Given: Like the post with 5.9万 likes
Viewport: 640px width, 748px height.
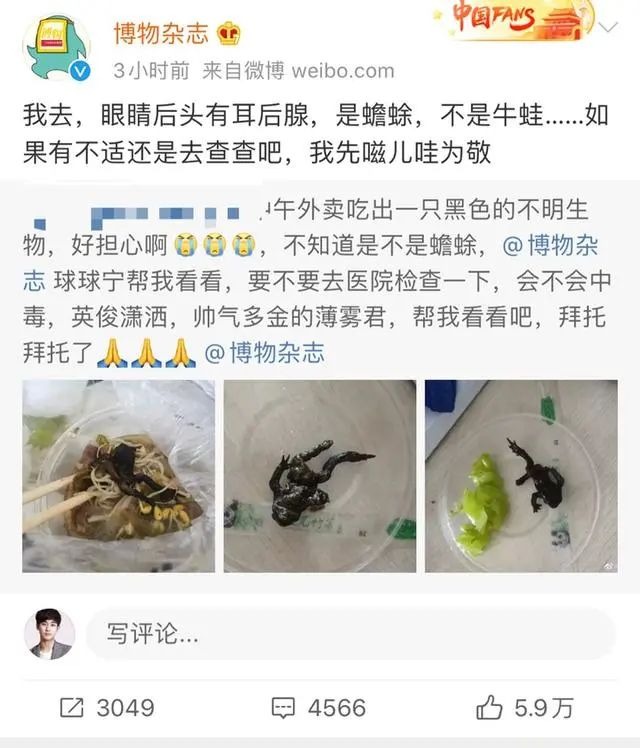Looking at the screenshot, I should tap(524, 708).
